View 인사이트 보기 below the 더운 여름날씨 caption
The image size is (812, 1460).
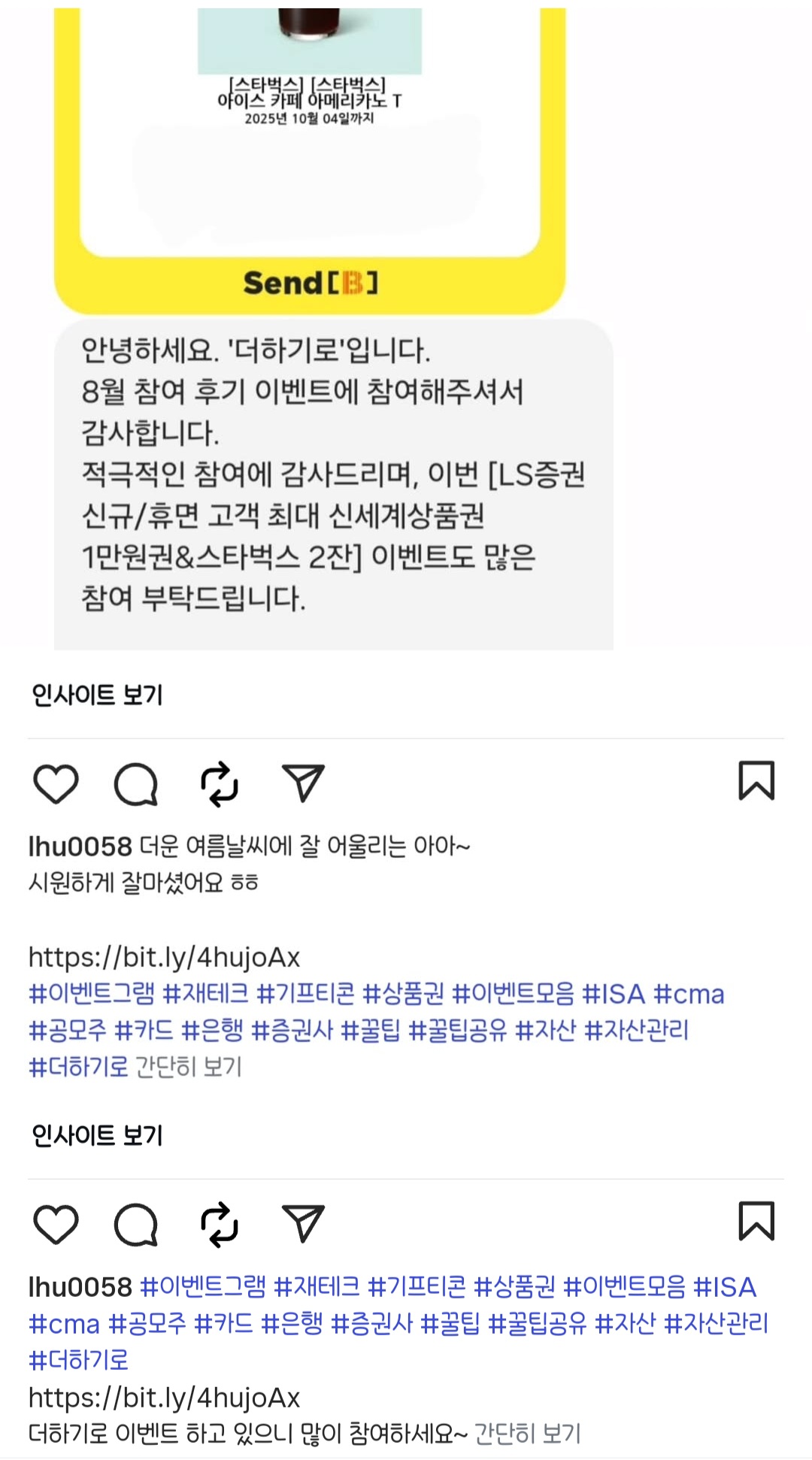(x=97, y=1135)
